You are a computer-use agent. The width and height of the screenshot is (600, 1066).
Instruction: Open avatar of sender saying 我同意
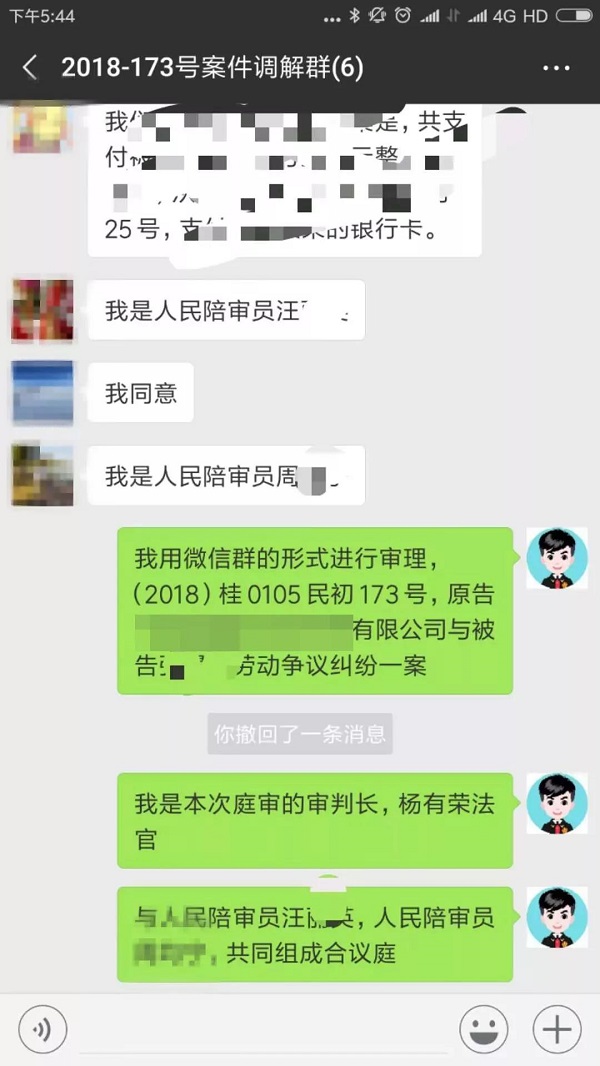click(x=43, y=393)
